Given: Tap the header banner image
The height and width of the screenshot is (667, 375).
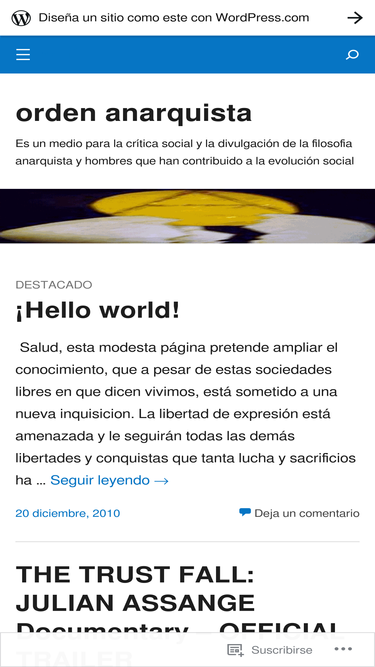Looking at the screenshot, I should point(188,216).
